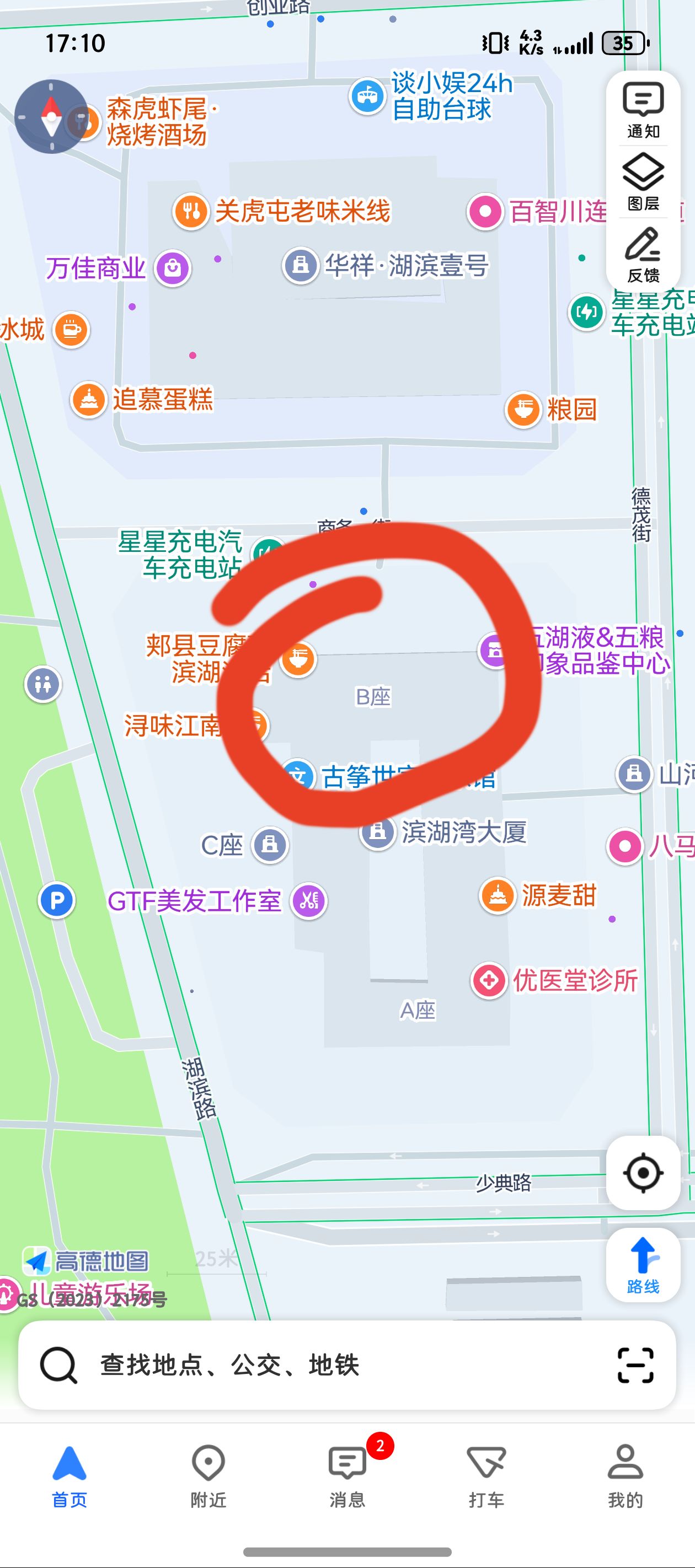Select the 滨湖湾大厦 building marker

[x=378, y=831]
